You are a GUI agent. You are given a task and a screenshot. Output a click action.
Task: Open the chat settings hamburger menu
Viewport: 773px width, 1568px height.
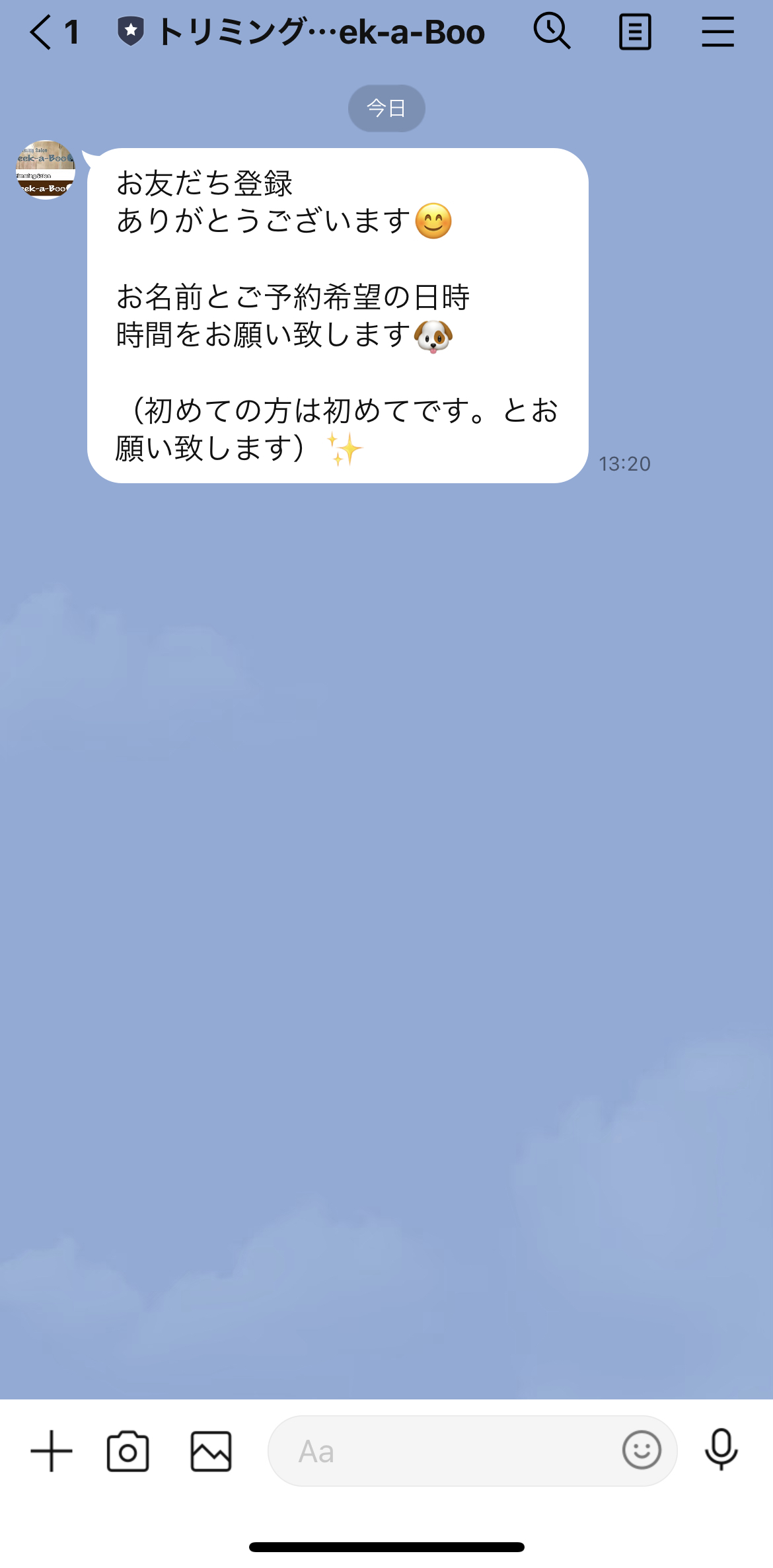(718, 31)
